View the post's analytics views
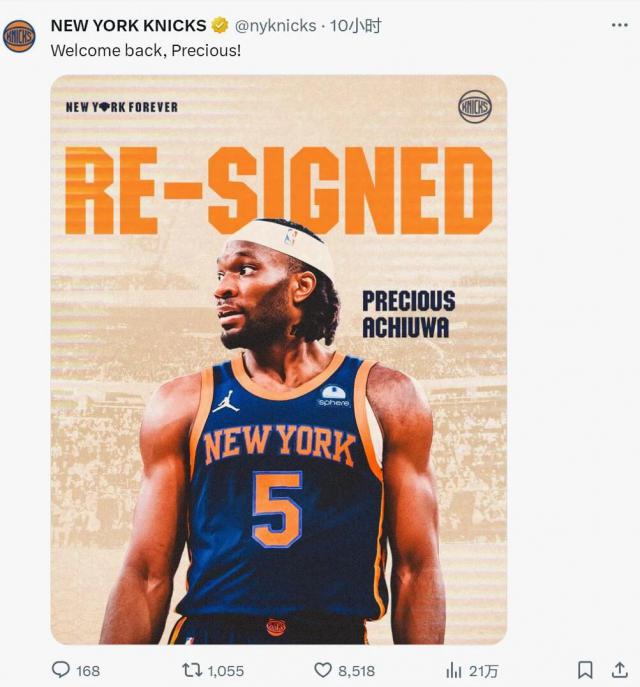 tap(454, 670)
